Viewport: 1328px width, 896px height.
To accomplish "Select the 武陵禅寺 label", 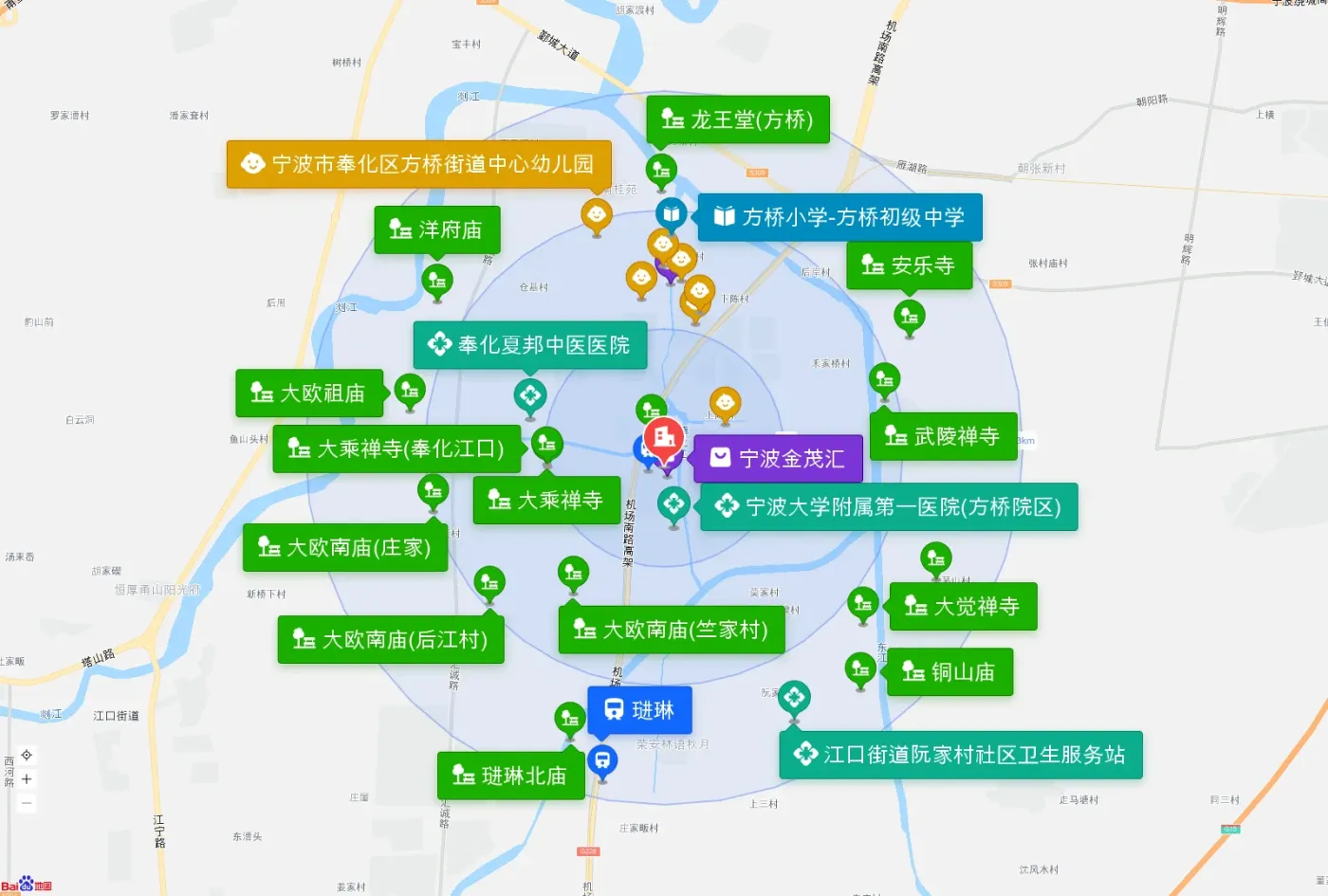I will pos(943,436).
